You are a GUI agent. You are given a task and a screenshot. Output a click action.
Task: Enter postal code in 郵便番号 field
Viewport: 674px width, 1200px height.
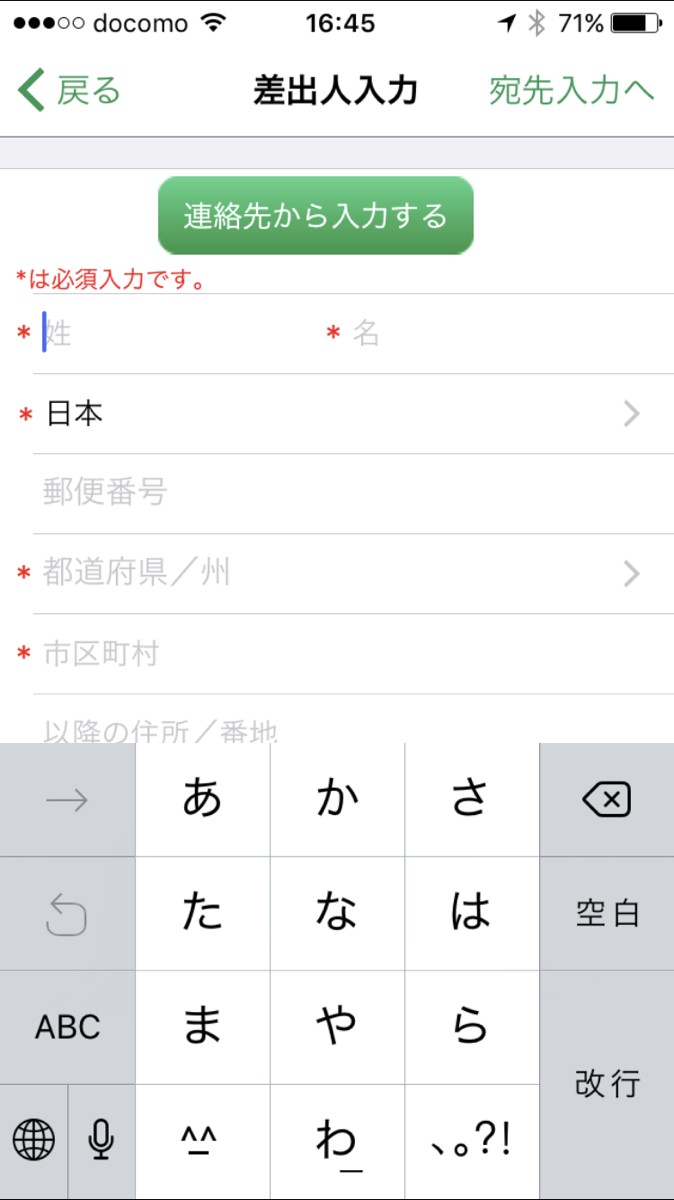(x=340, y=493)
